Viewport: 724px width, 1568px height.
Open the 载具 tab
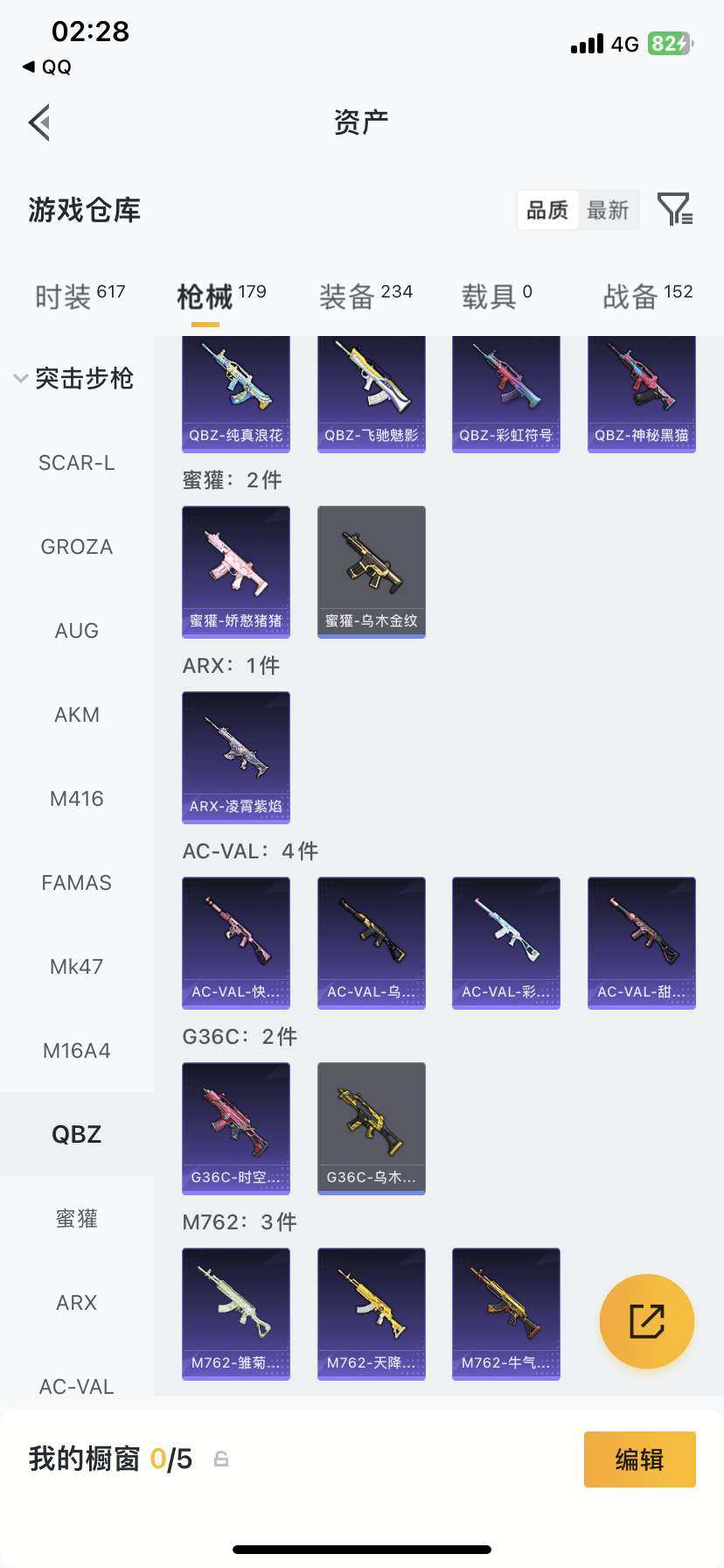pyautogui.click(x=497, y=297)
